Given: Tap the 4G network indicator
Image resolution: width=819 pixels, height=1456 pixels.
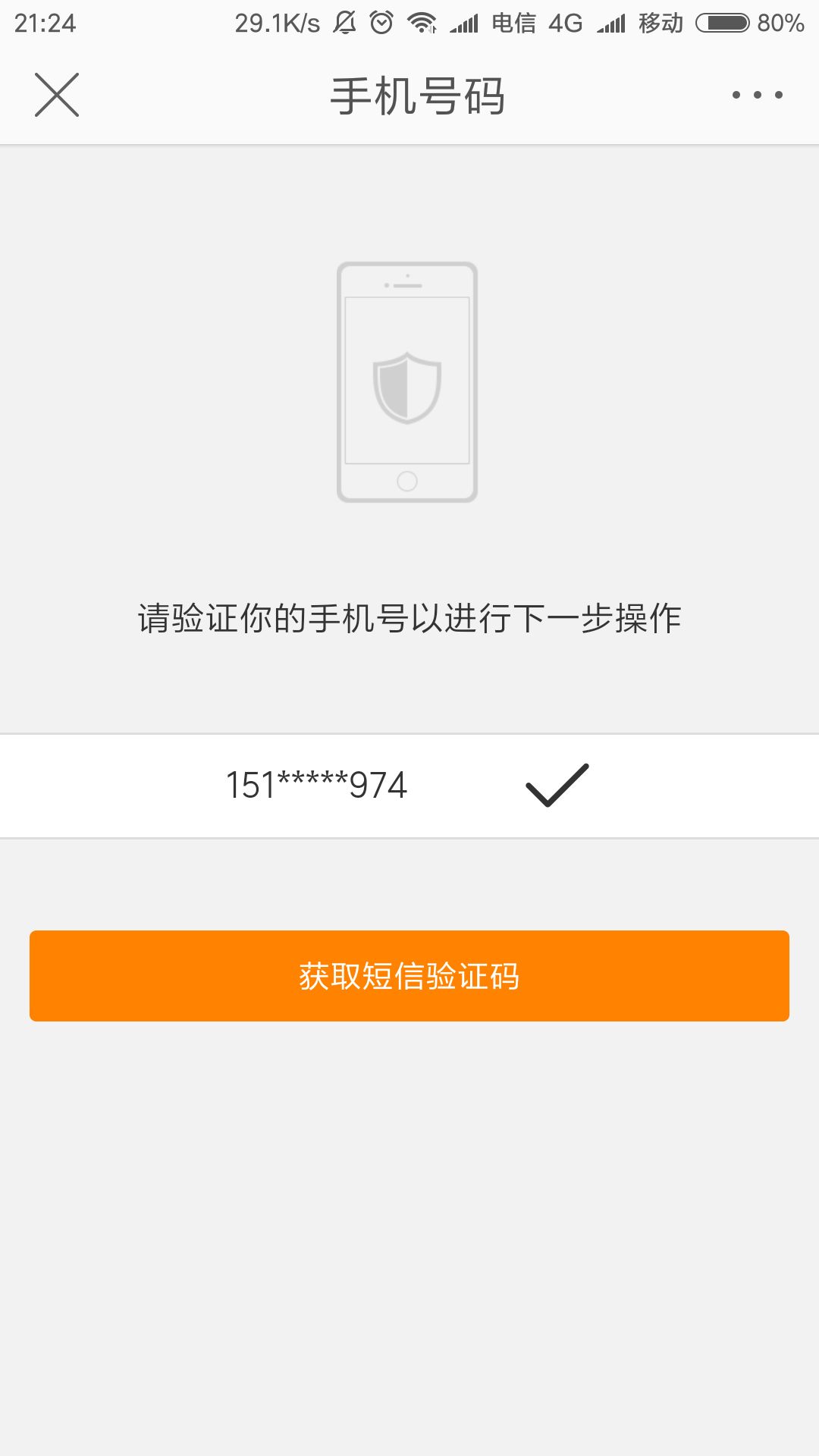Looking at the screenshot, I should click(x=565, y=23).
